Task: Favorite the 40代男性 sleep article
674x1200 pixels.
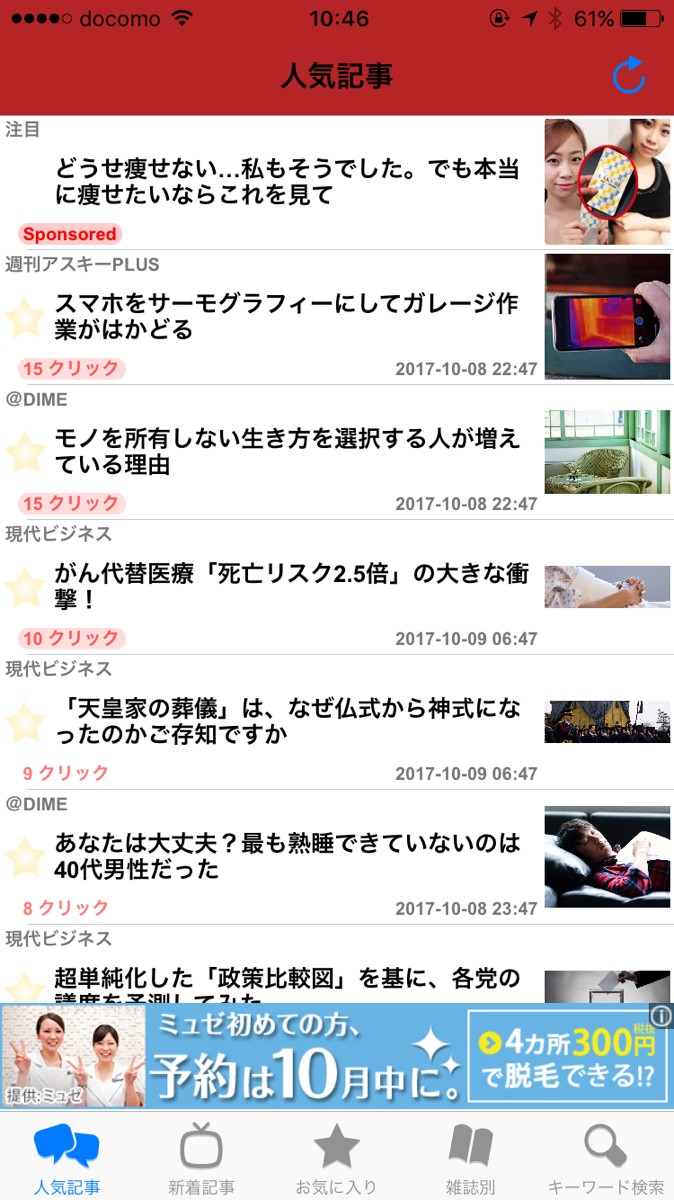Action: [x=25, y=857]
